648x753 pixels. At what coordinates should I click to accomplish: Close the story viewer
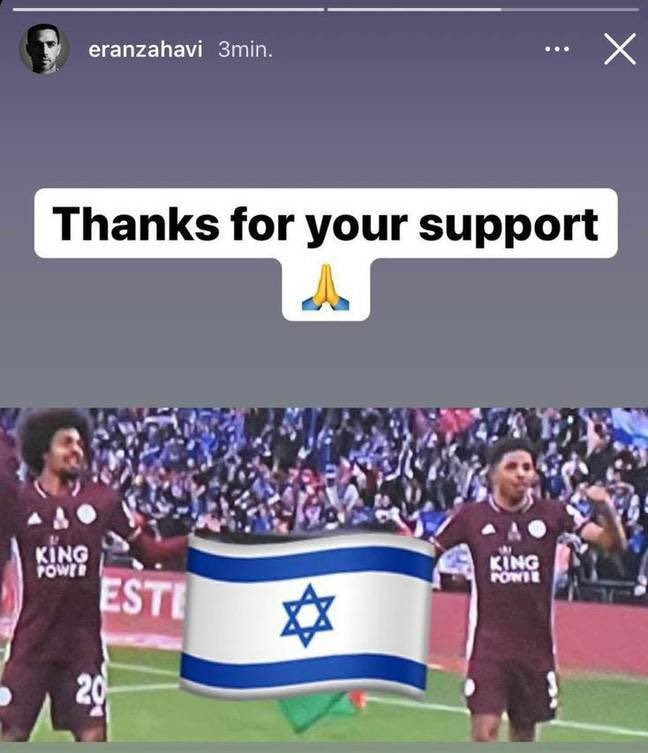click(620, 49)
